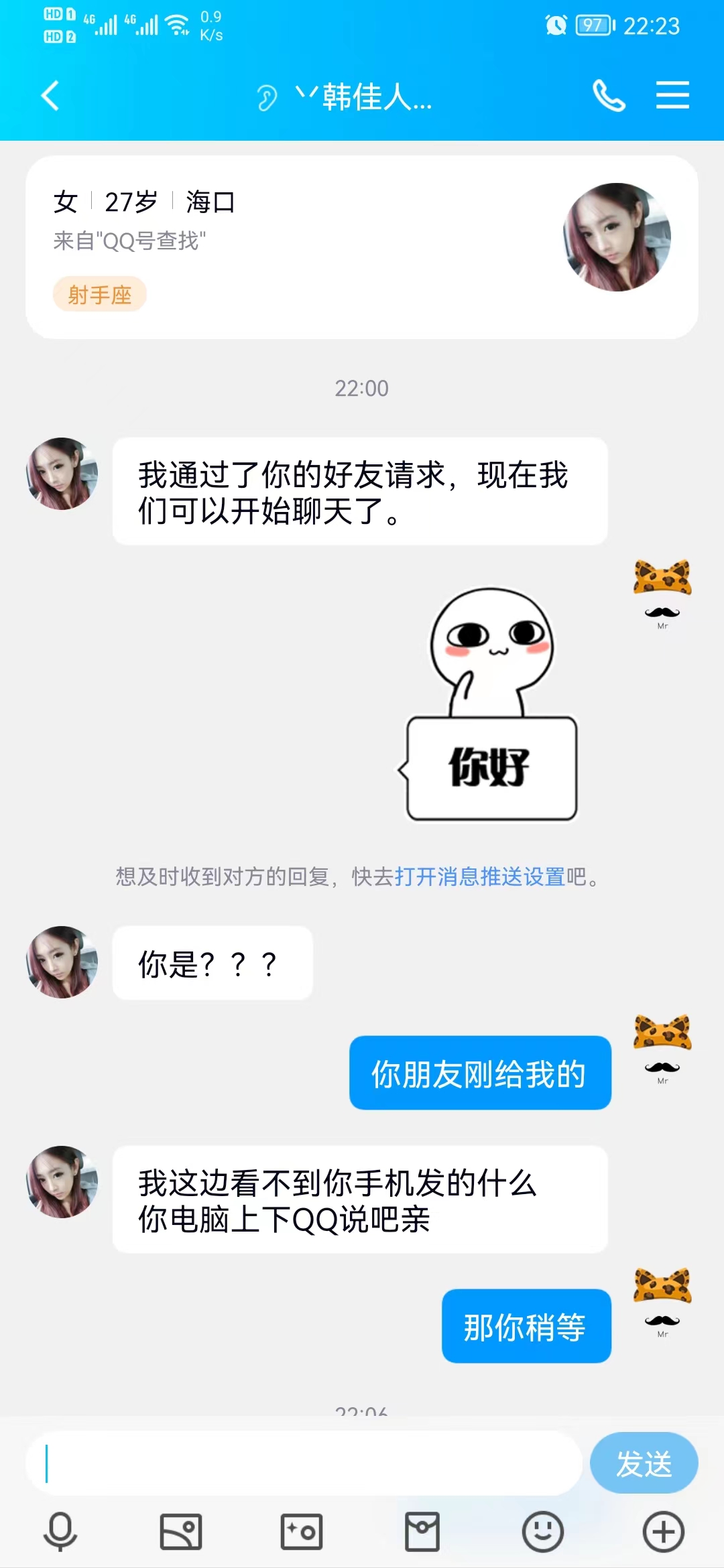724x1568 pixels.
Task: Open the contact's profile photo in info card
Action: click(617, 237)
